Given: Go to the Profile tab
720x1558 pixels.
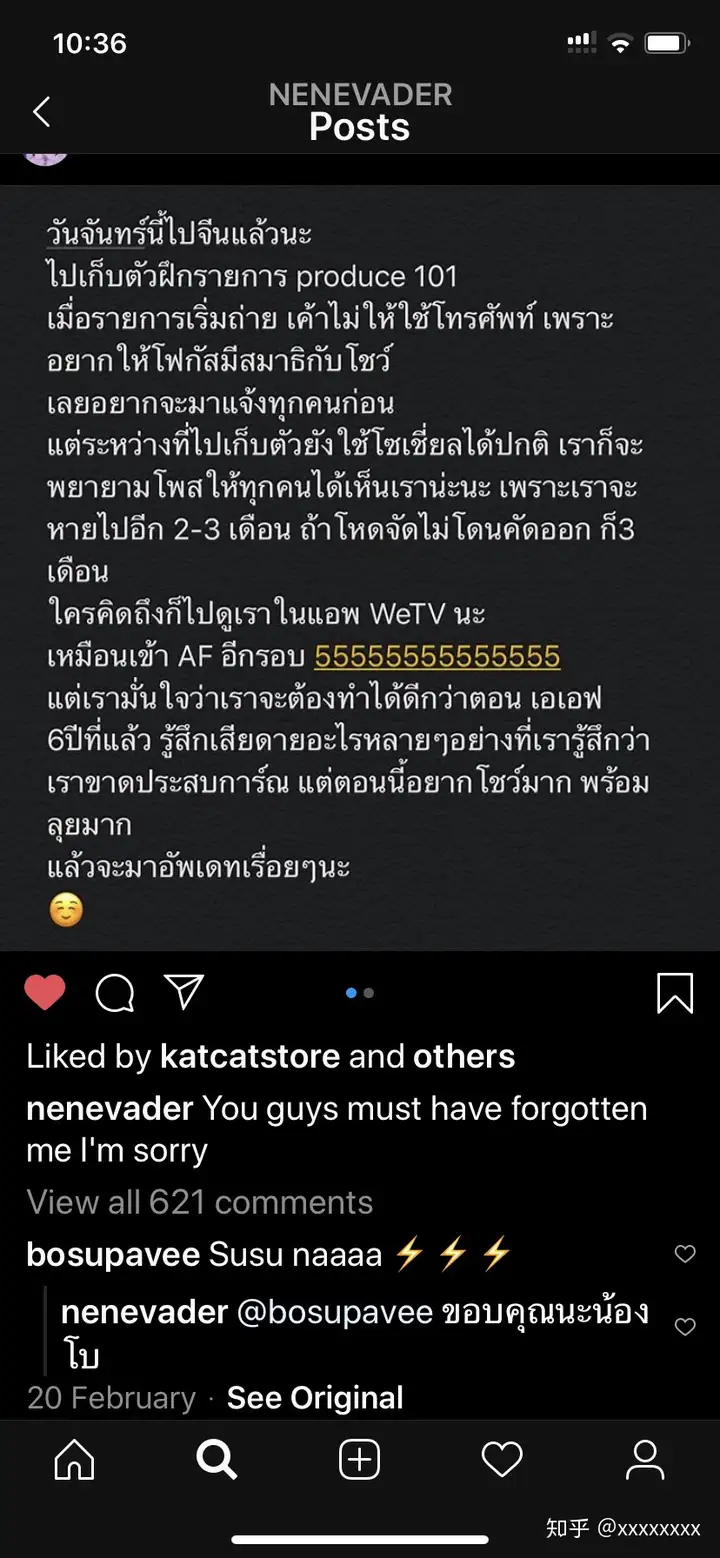Looking at the screenshot, I should 645,1461.
